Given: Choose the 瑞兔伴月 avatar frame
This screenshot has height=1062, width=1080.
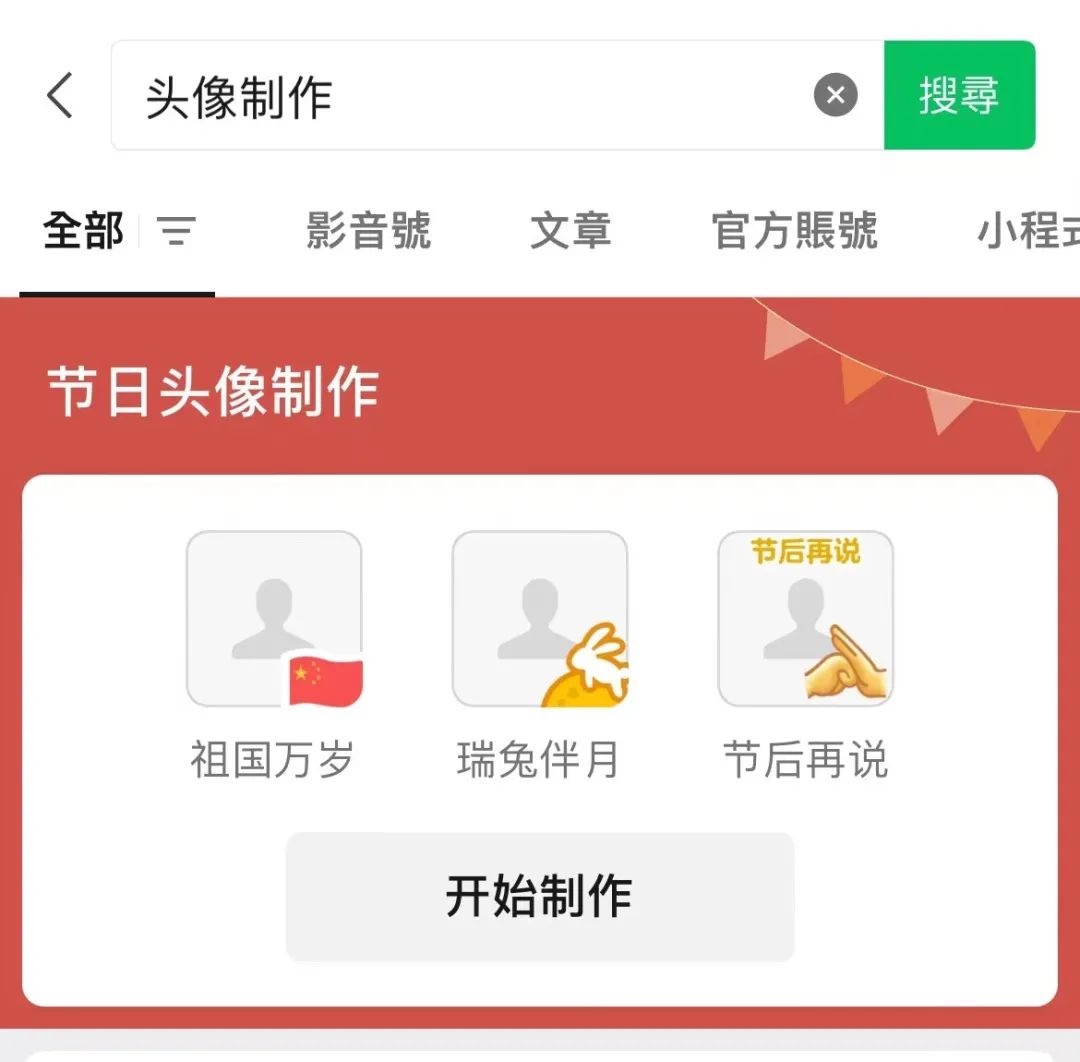Looking at the screenshot, I should point(540,619).
